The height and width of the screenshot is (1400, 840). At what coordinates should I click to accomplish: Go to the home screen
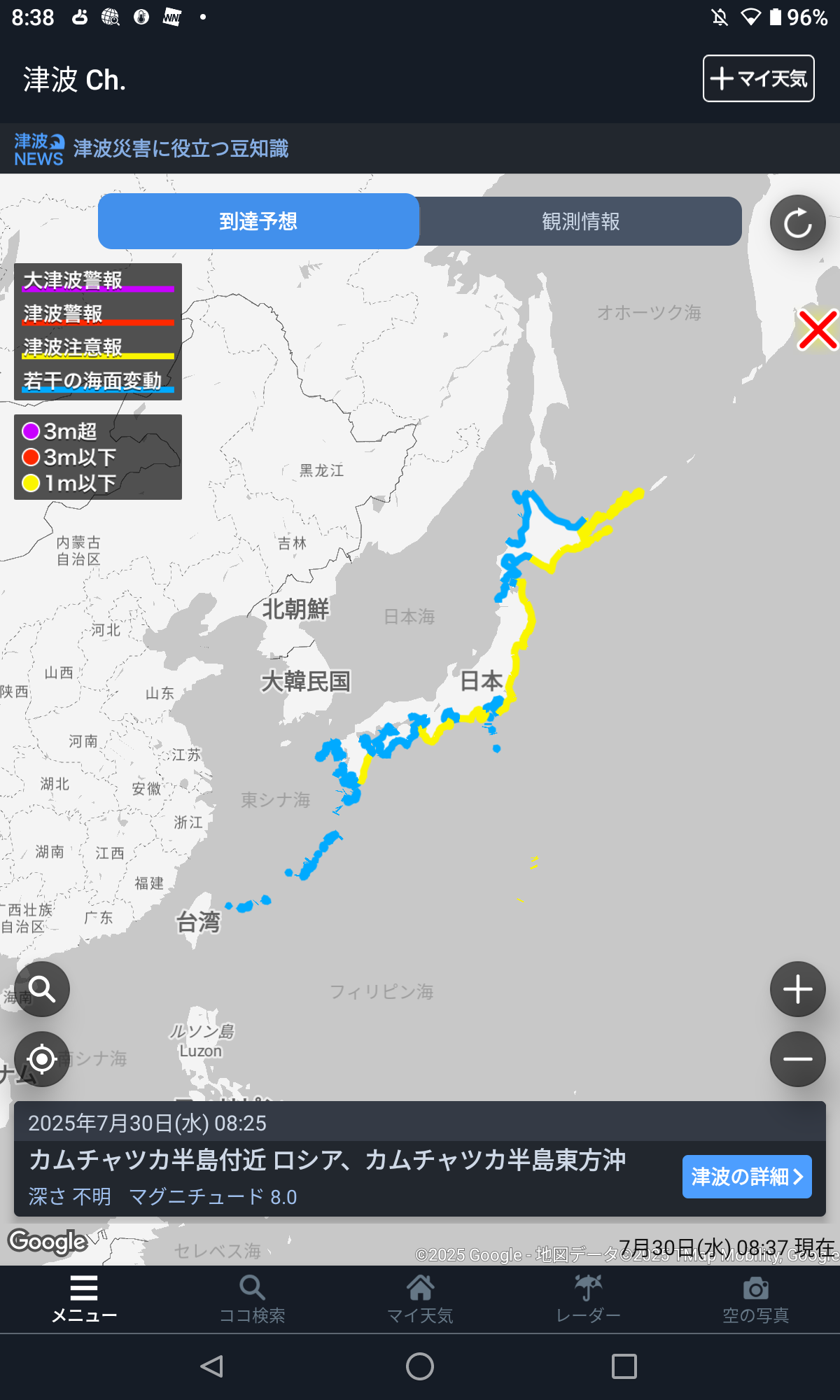click(420, 1366)
